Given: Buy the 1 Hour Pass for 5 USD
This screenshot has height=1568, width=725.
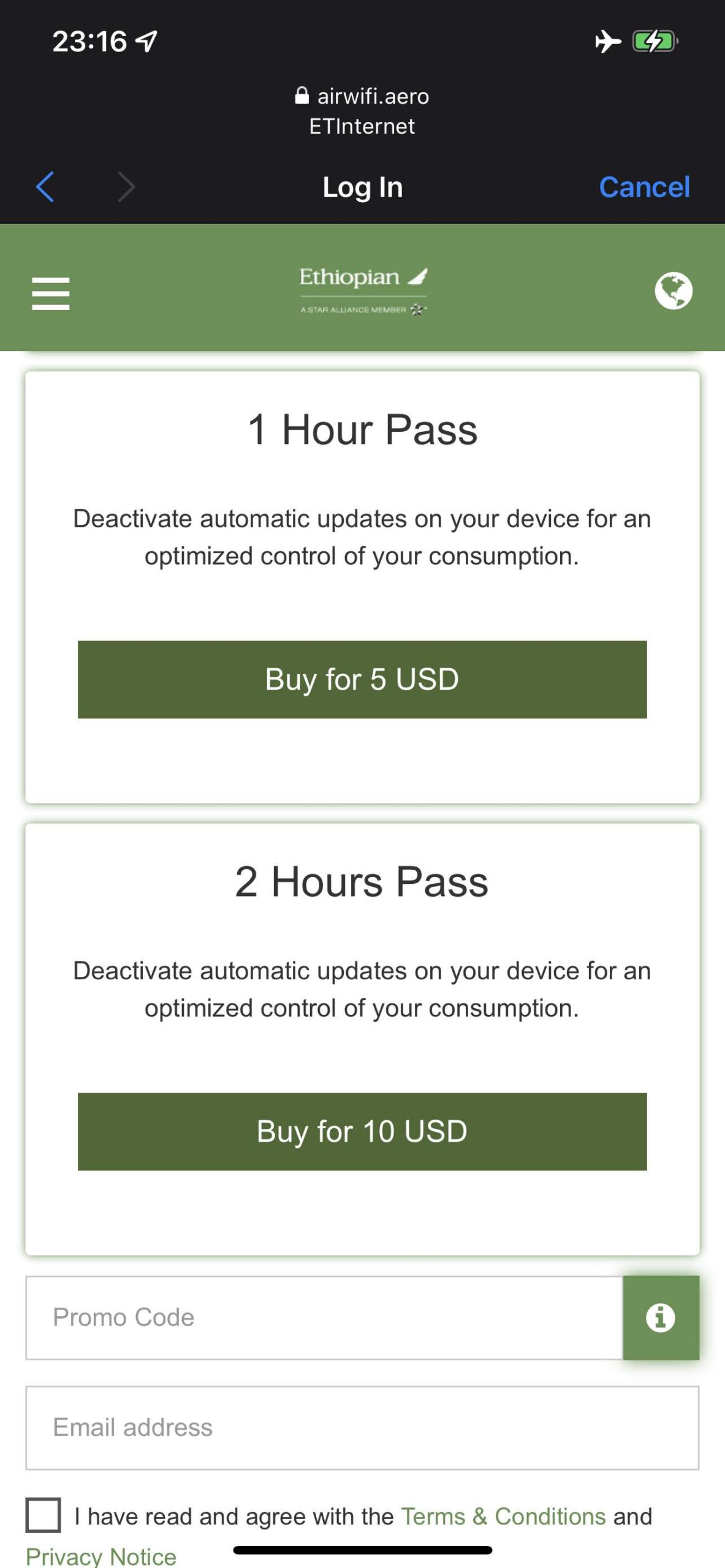Looking at the screenshot, I should (362, 679).
